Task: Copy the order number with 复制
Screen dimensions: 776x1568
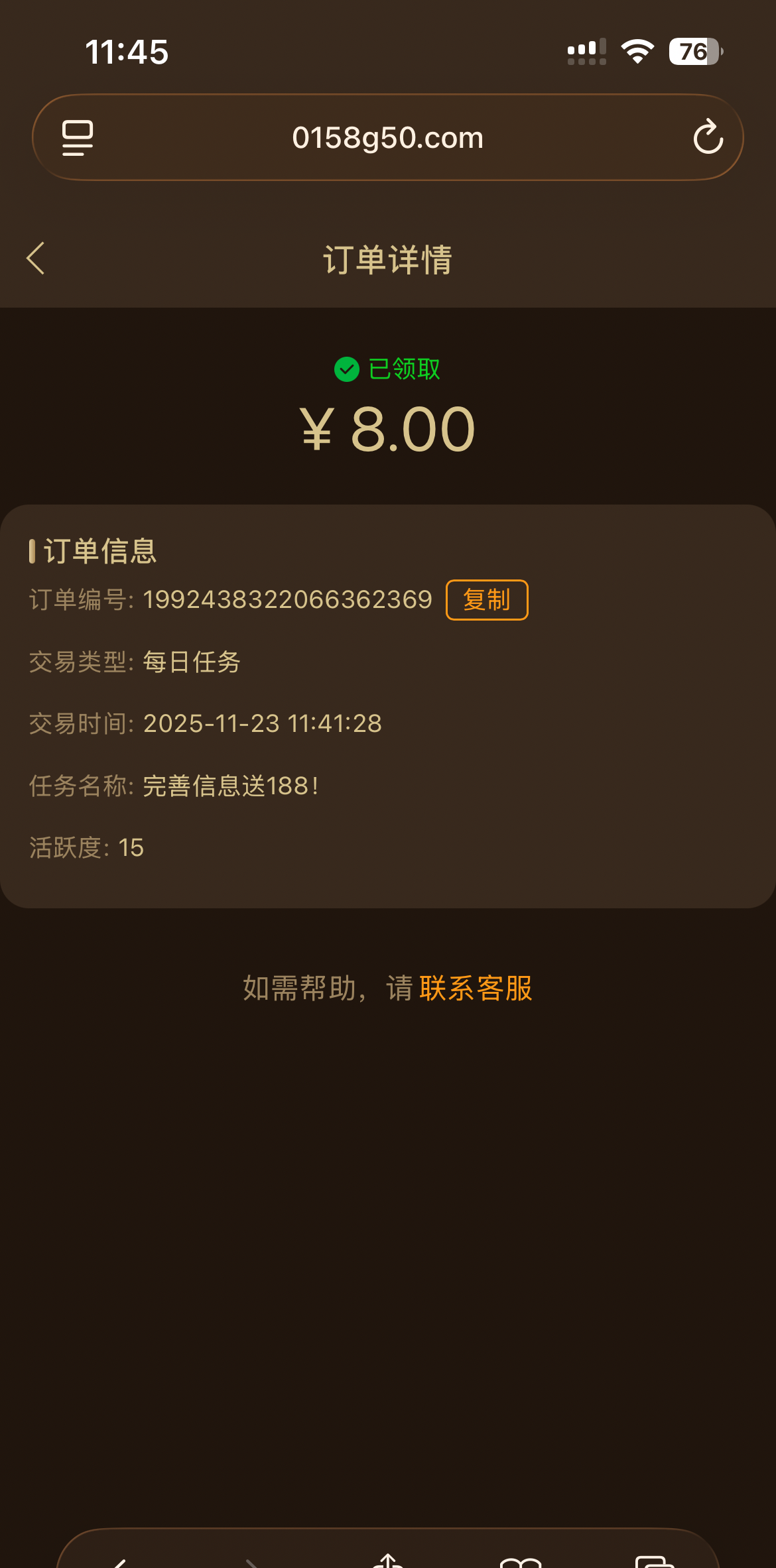Action: [486, 600]
